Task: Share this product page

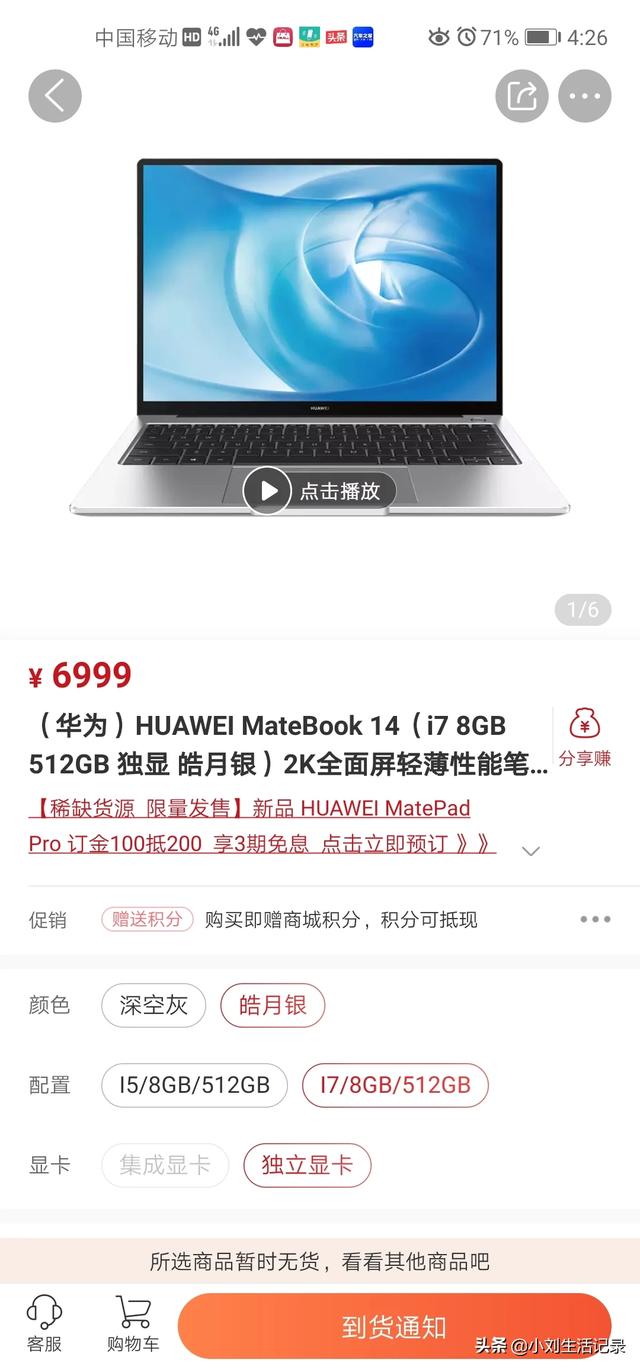Action: [522, 96]
